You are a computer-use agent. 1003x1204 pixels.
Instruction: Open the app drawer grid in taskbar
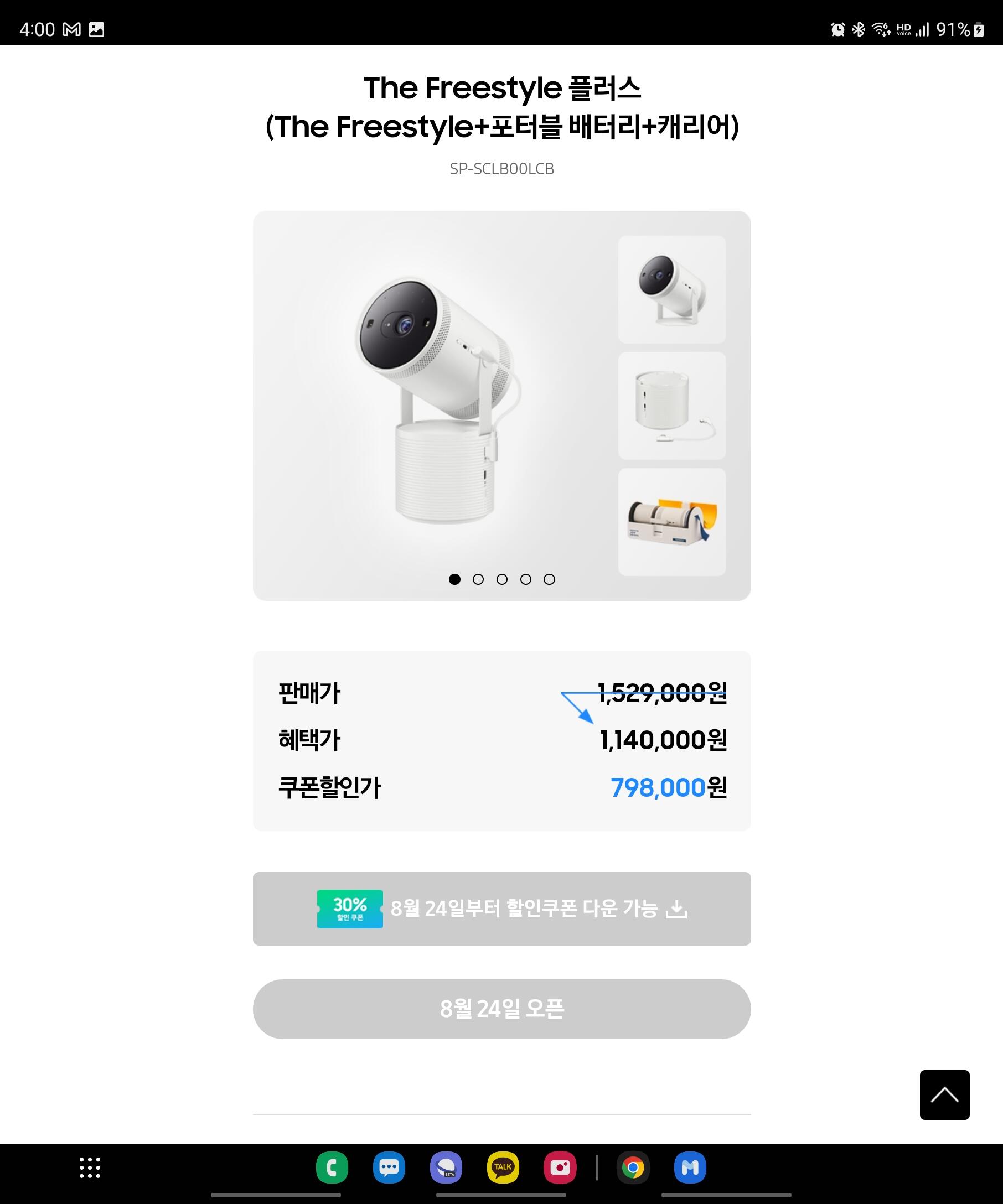[90, 1168]
